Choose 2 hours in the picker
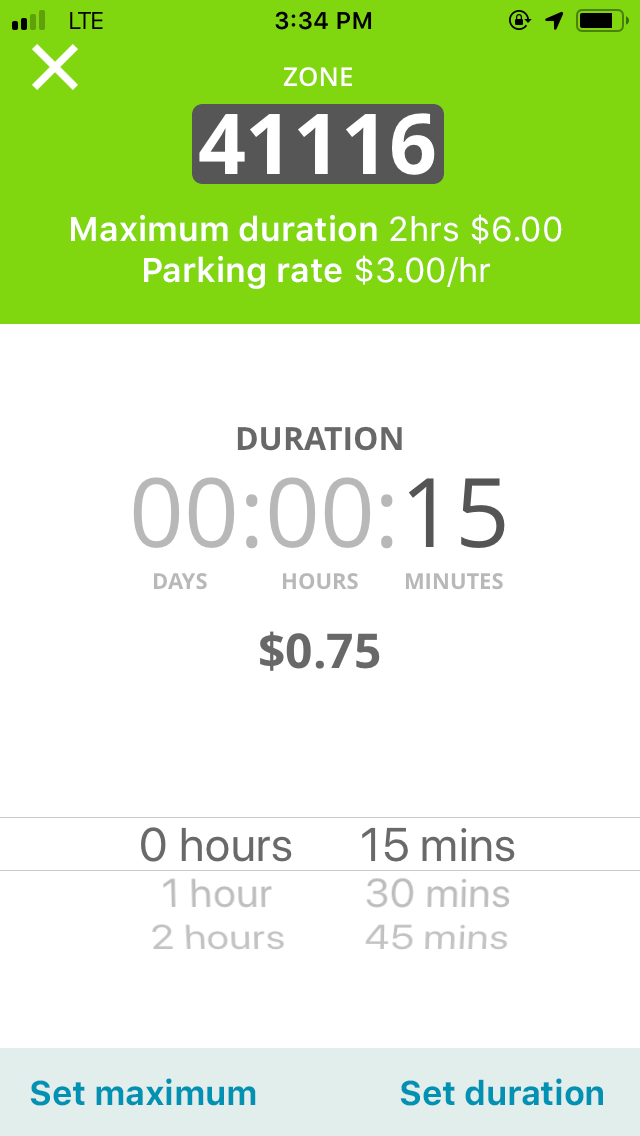 (217, 938)
